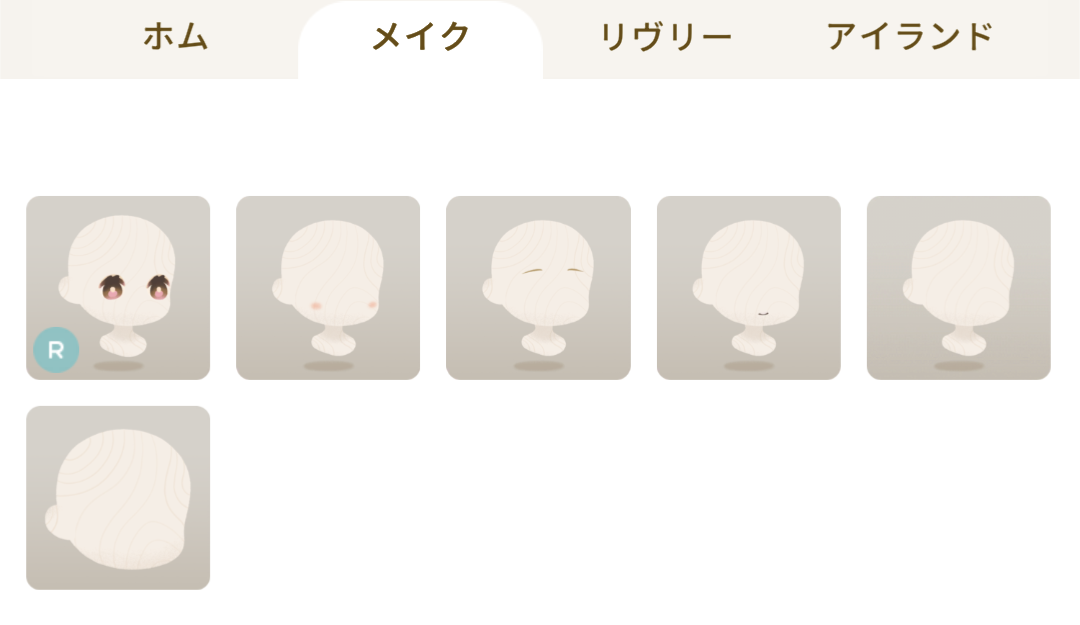
Task: Go to the アイランド tab
Action: pos(909,37)
